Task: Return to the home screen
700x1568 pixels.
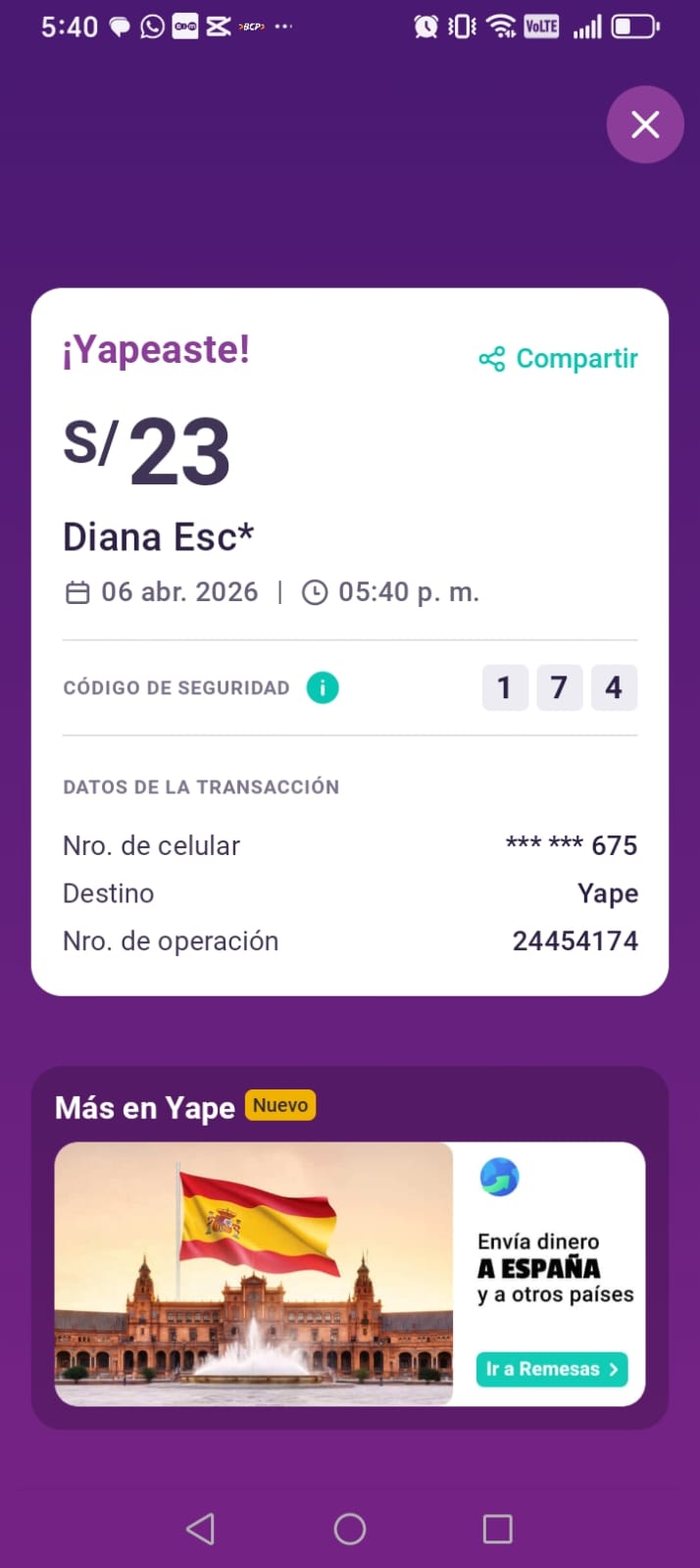Action: [350, 1529]
